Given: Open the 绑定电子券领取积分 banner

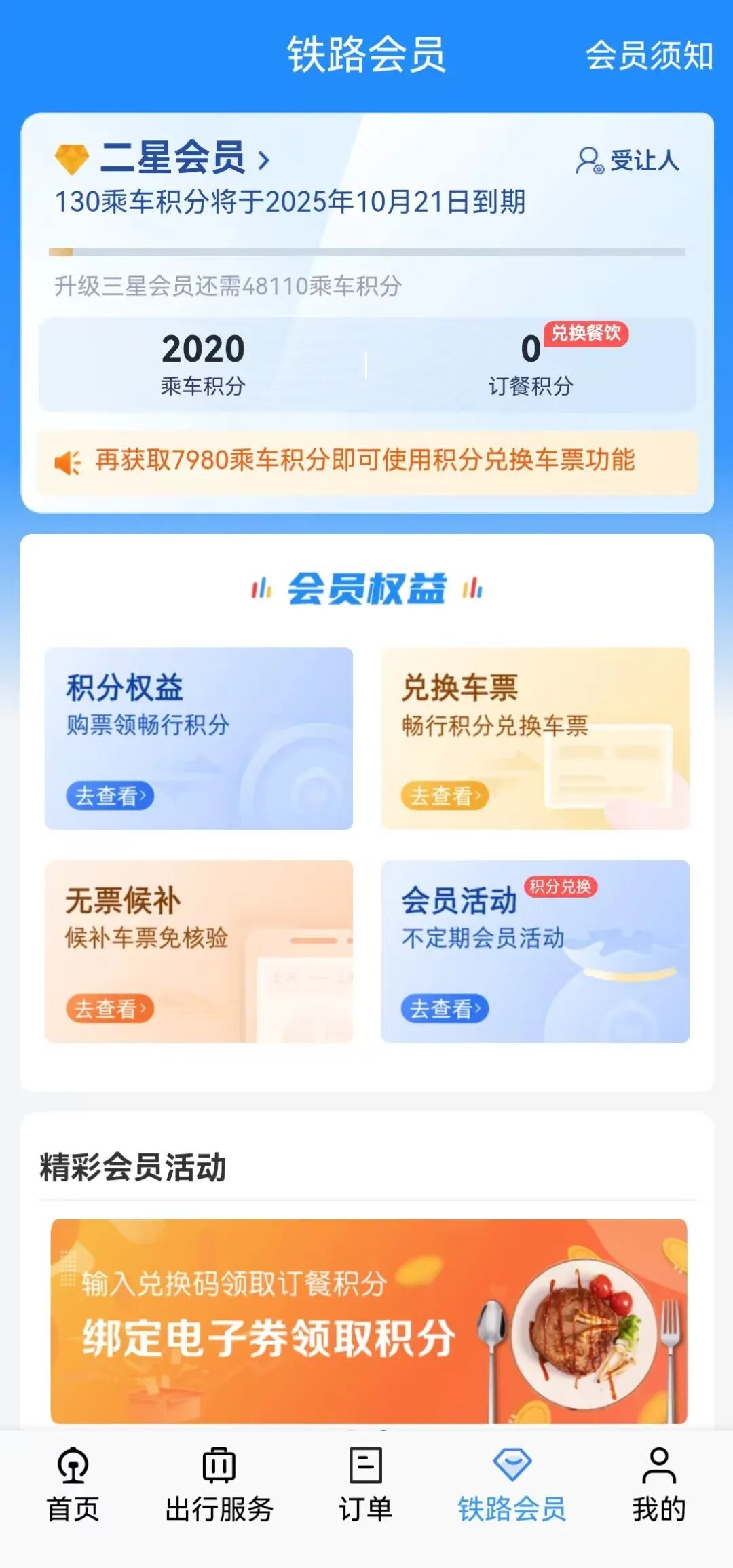Looking at the screenshot, I should [369, 1320].
